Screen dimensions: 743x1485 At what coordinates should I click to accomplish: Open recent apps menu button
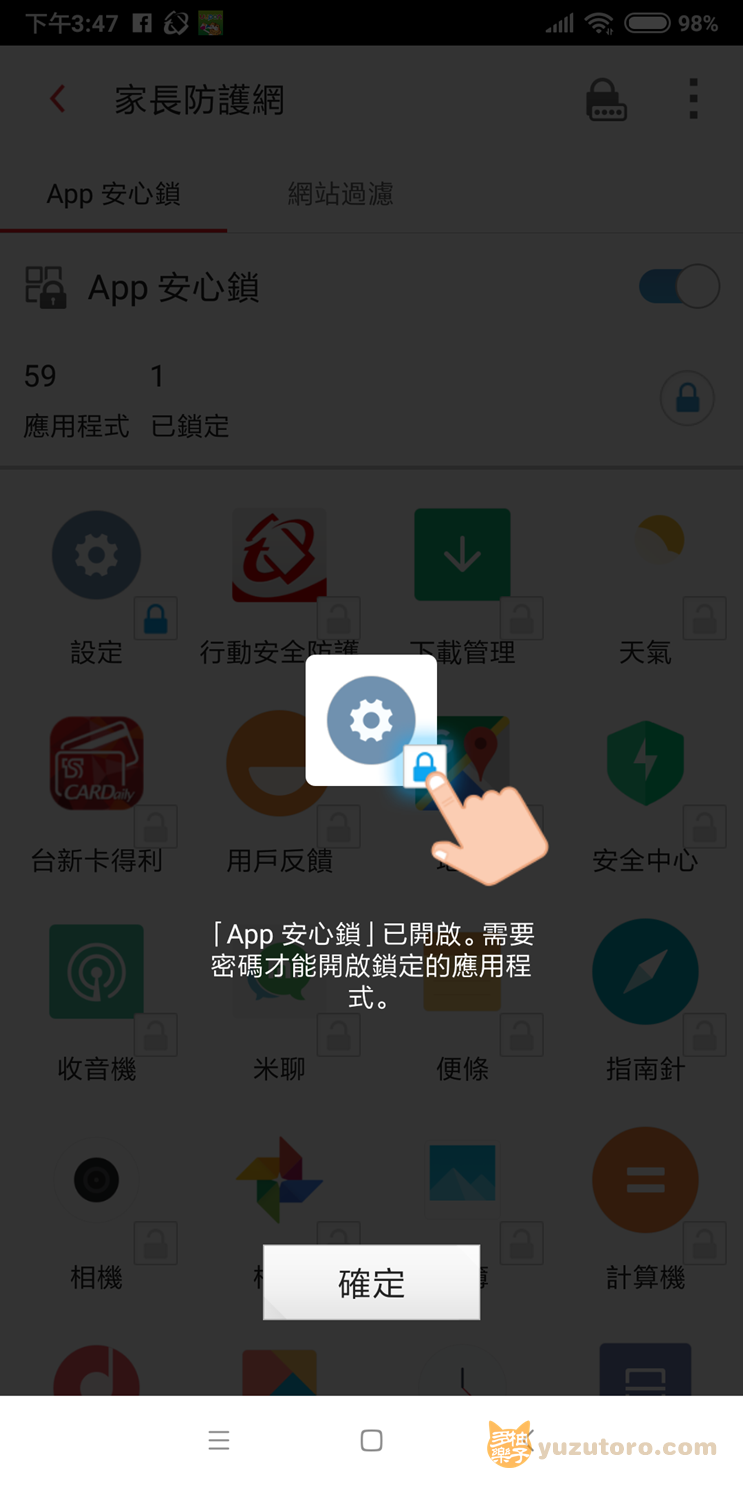219,1440
